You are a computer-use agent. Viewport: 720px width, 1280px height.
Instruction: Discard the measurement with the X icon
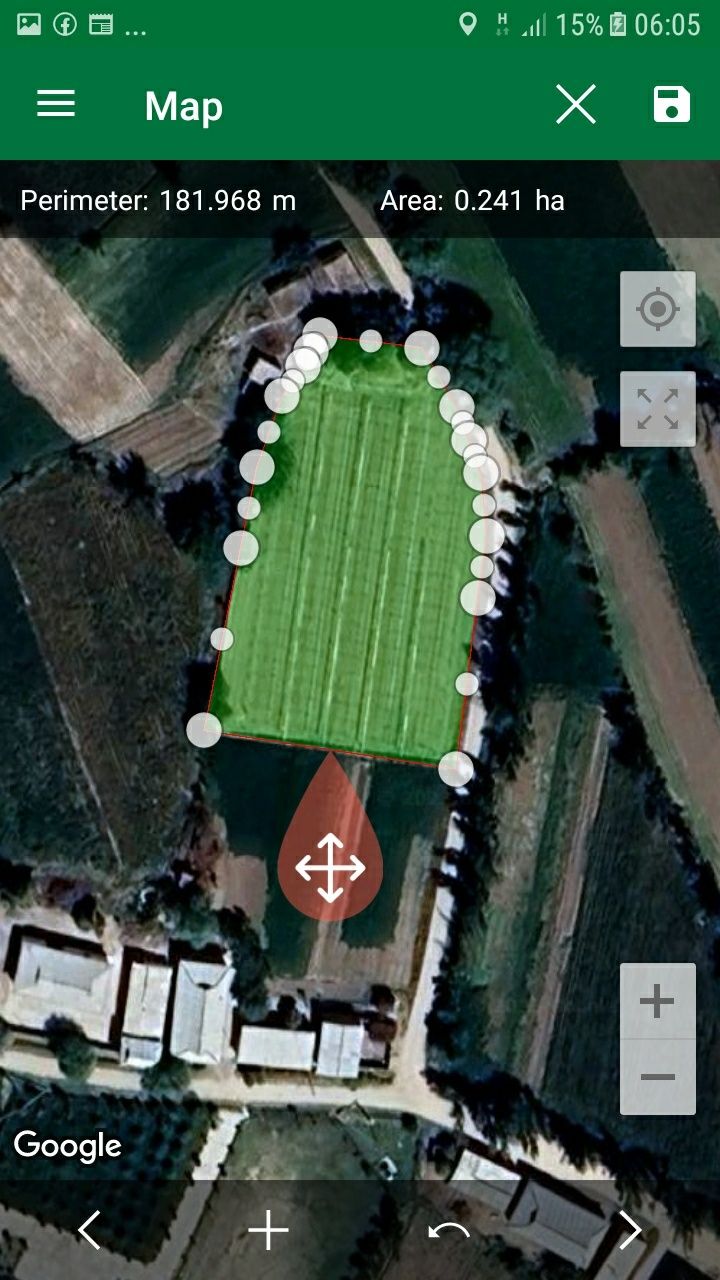pyautogui.click(x=576, y=104)
